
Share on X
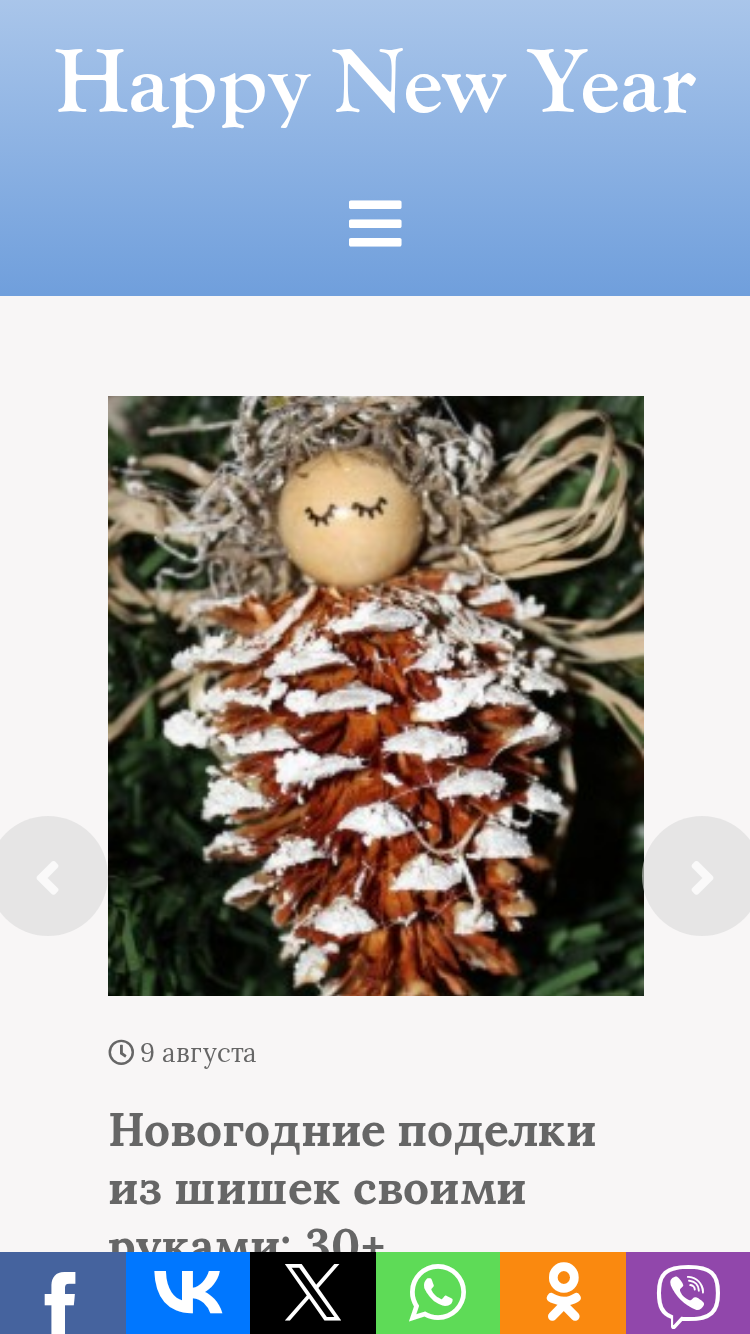point(312,1293)
